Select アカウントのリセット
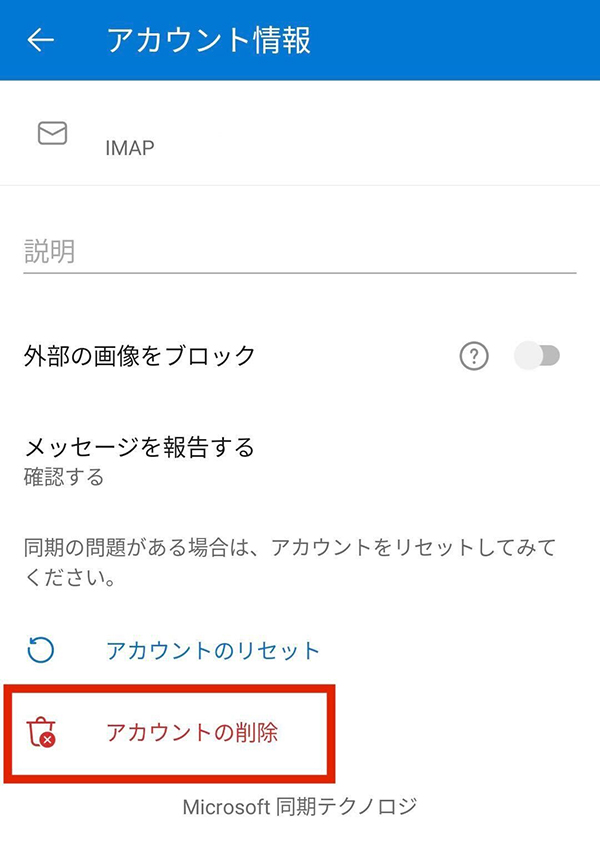 point(213,651)
